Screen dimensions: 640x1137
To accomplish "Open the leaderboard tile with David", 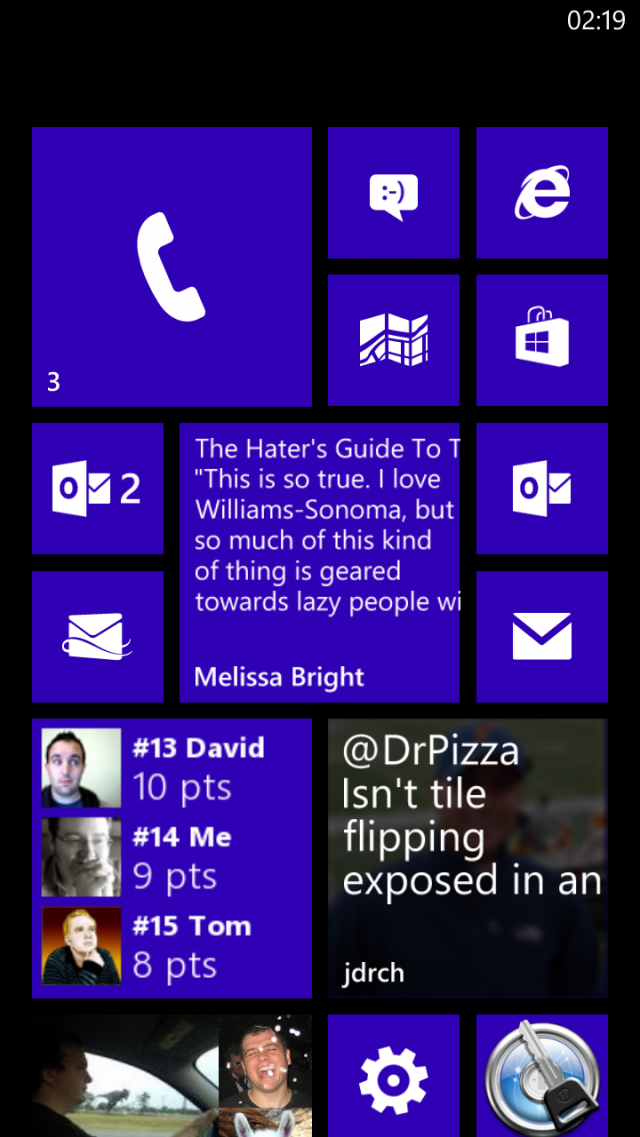I will coord(172,859).
